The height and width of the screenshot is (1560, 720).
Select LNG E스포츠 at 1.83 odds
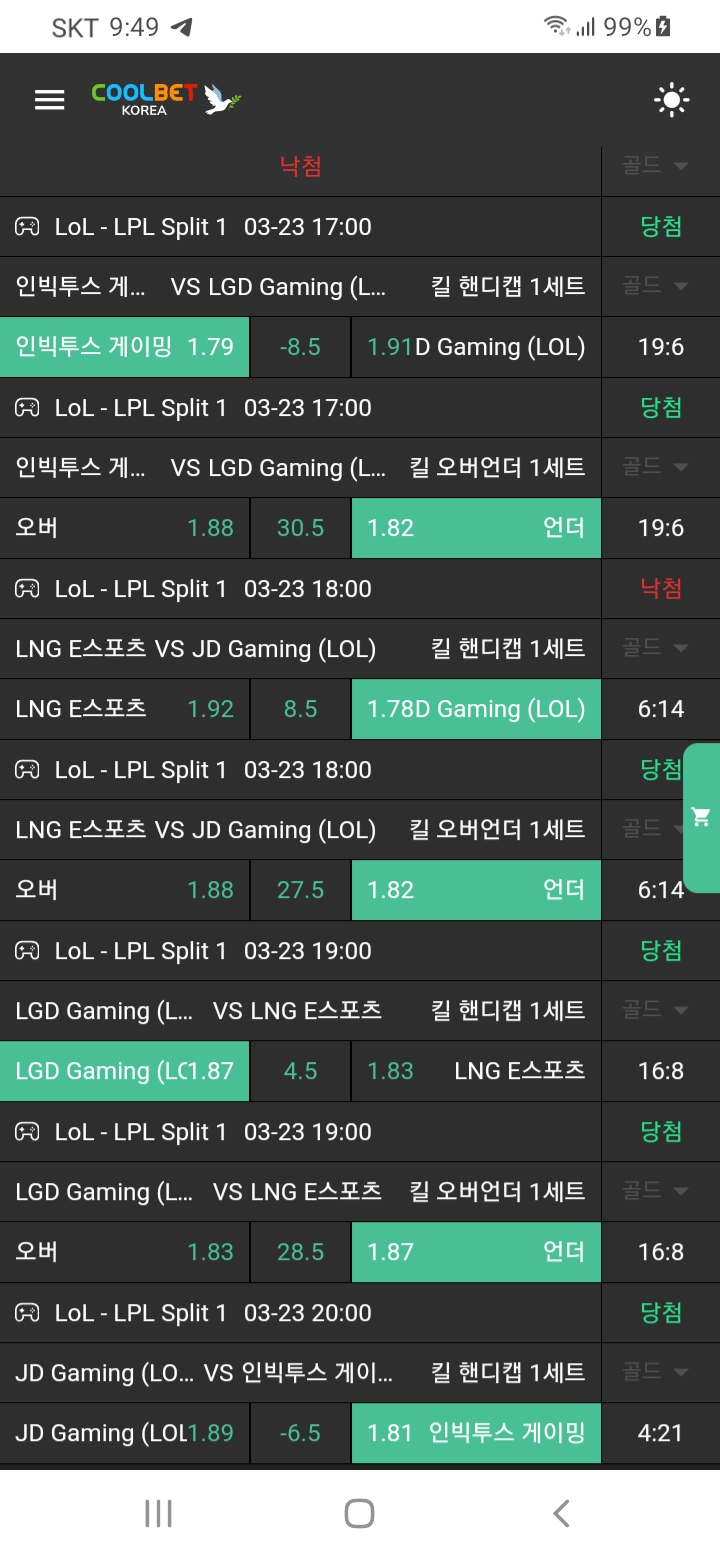coord(476,1071)
